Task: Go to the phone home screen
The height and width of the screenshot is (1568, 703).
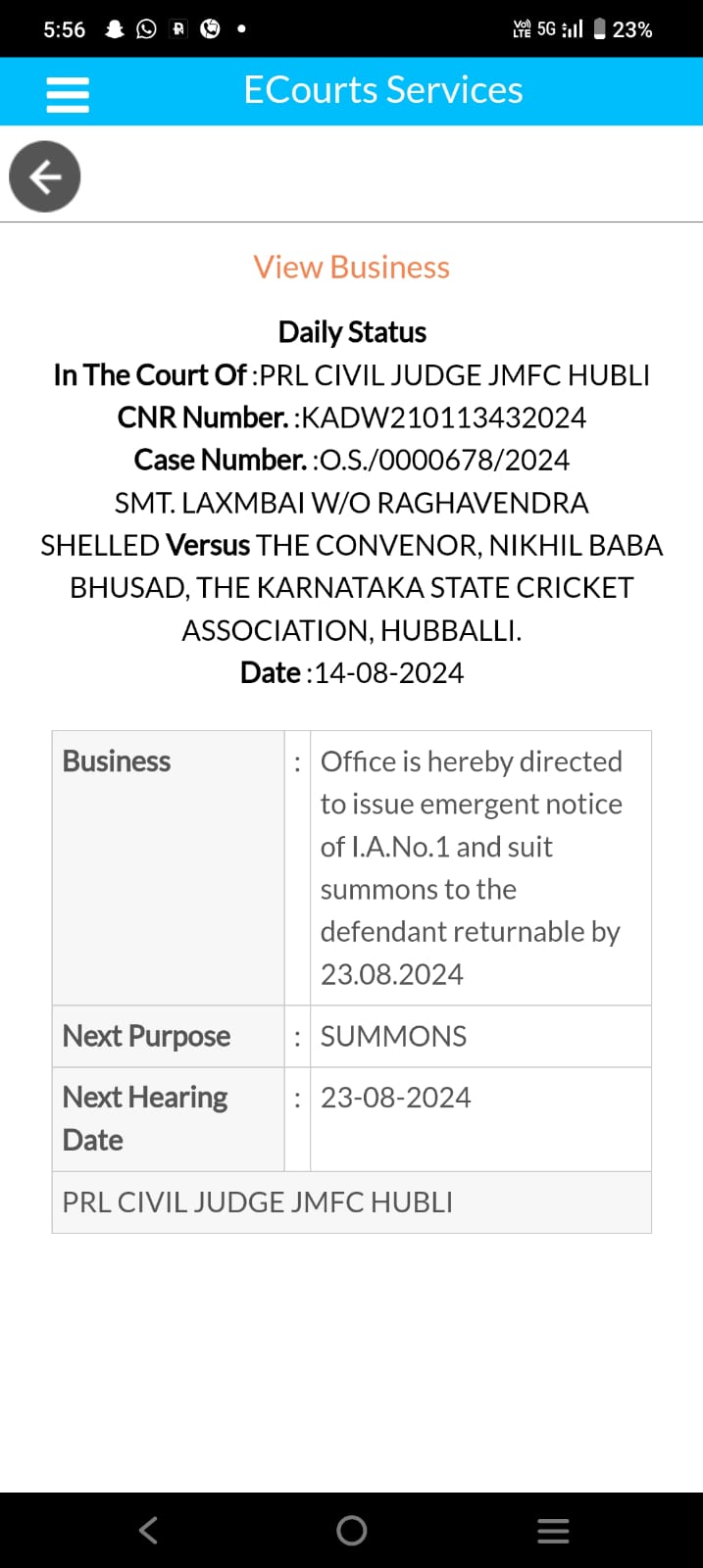Action: pyautogui.click(x=351, y=1530)
